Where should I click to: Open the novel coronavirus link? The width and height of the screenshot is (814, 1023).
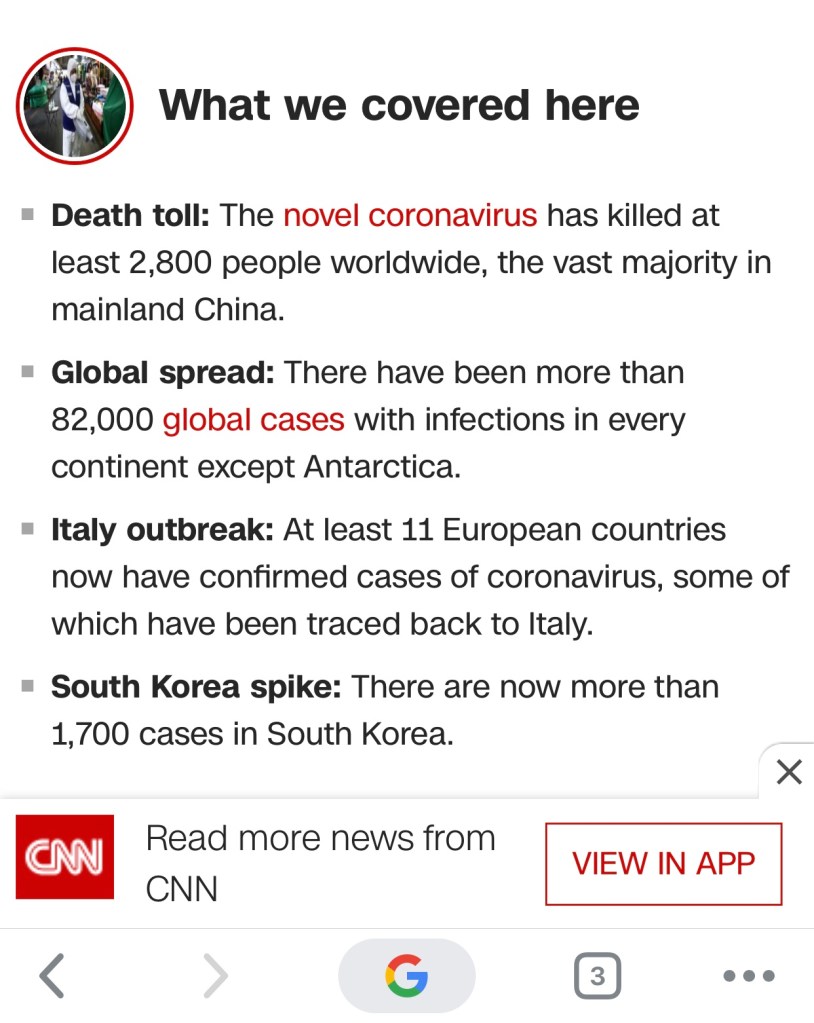coord(410,215)
